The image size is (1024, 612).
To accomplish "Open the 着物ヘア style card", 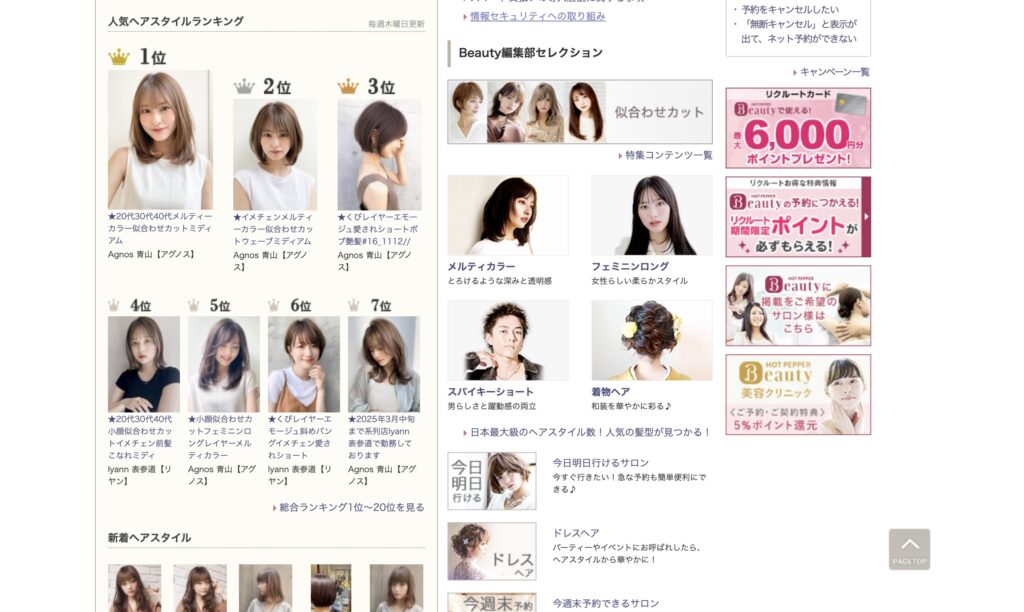I will click(x=652, y=341).
